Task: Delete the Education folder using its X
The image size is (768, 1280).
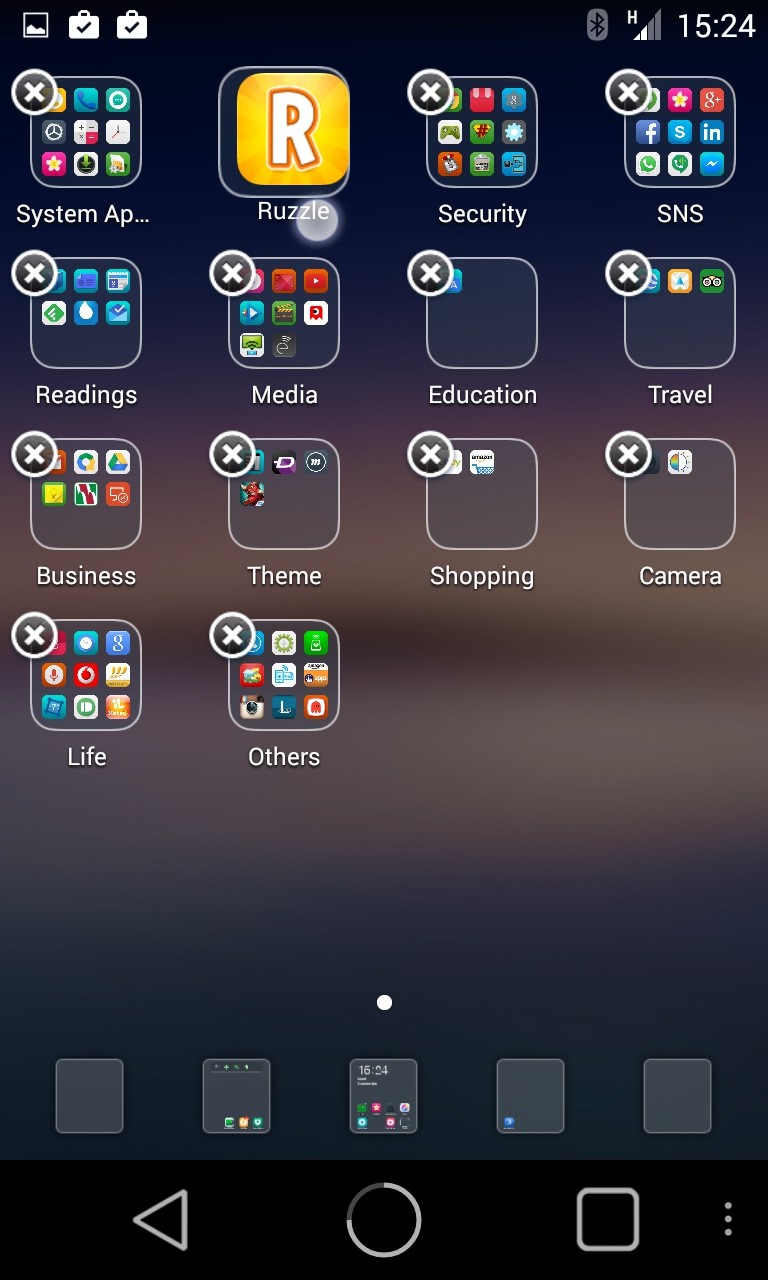Action: pos(430,273)
